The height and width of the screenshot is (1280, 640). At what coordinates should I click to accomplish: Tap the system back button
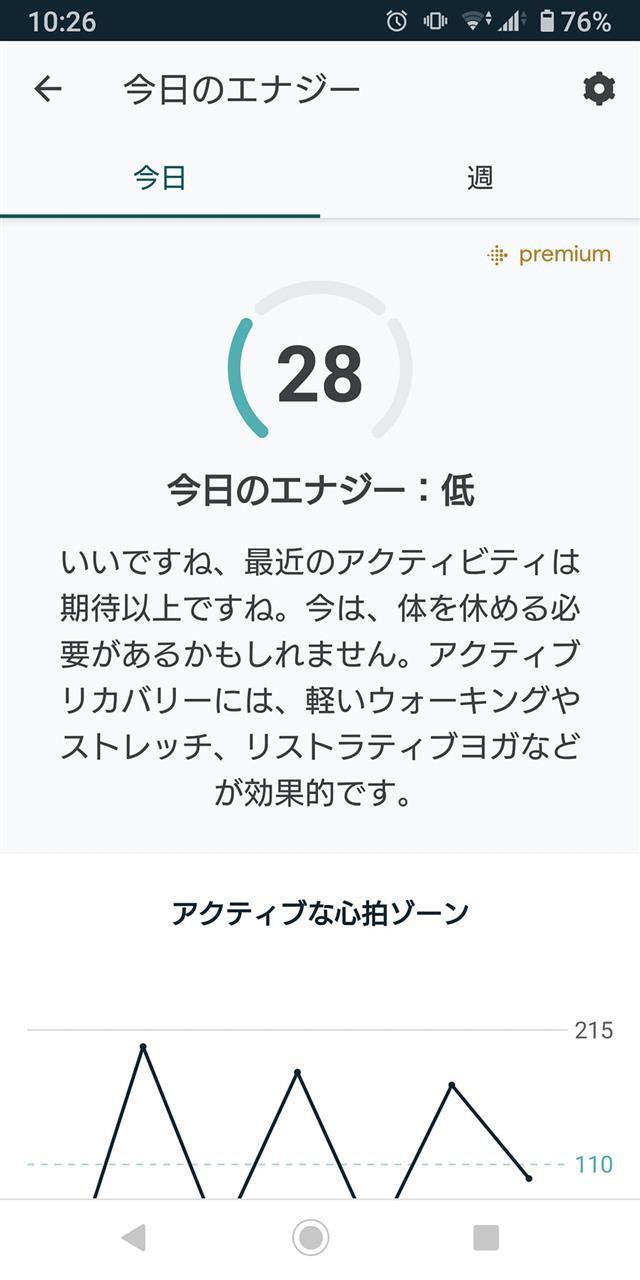click(133, 1238)
